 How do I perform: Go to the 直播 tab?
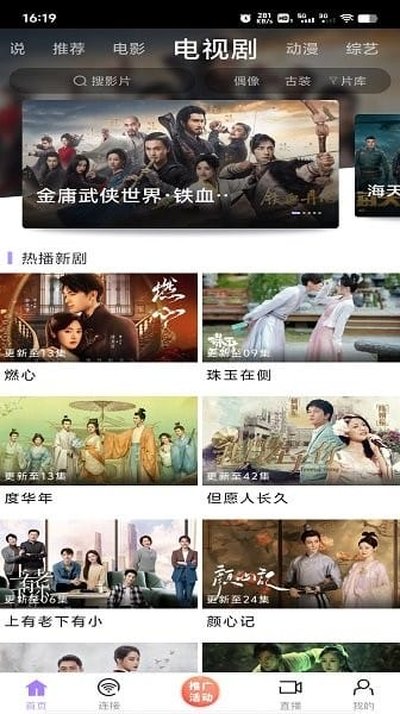(x=291, y=694)
